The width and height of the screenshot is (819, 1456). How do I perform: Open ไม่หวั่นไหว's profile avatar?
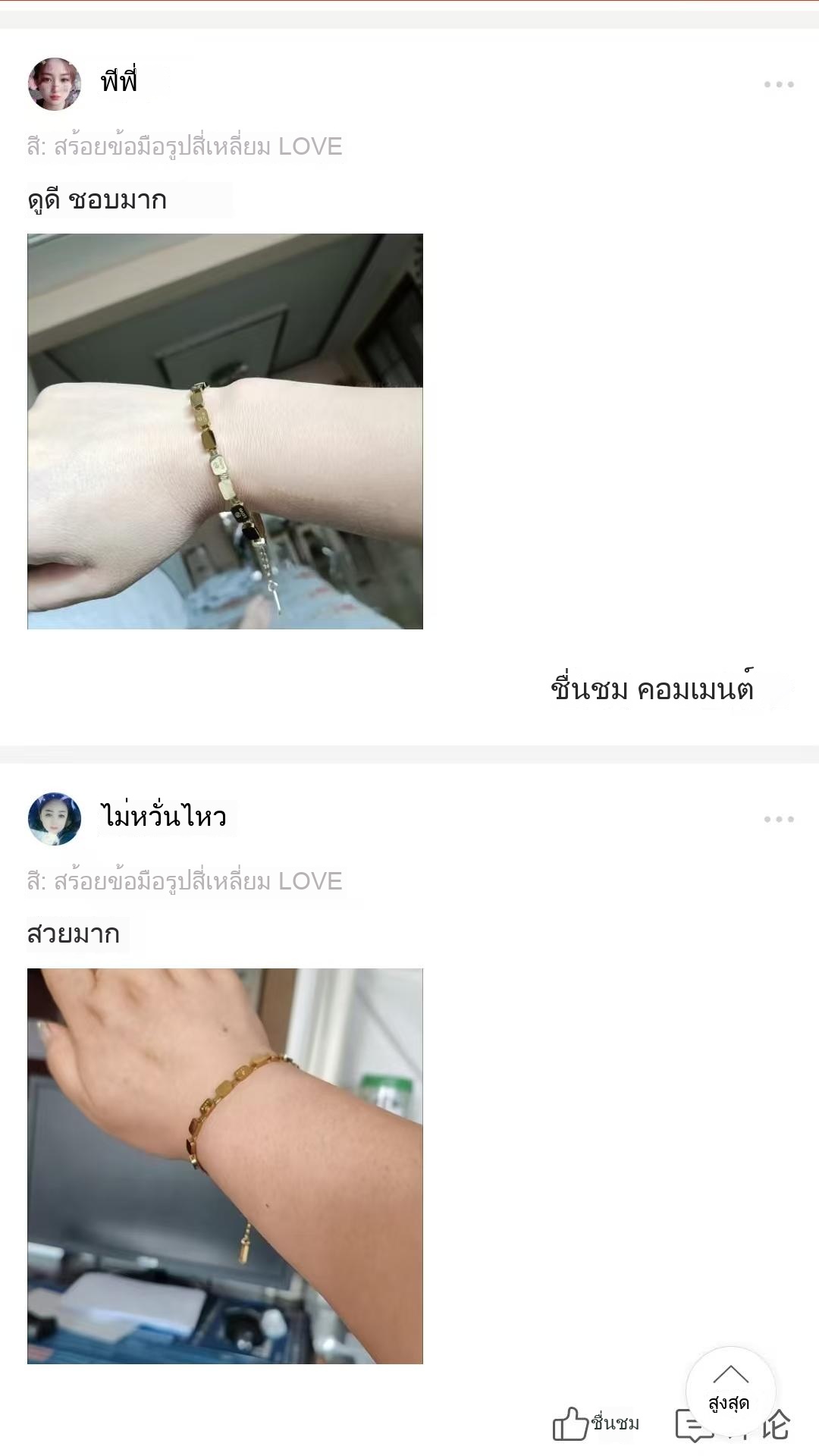(x=55, y=819)
